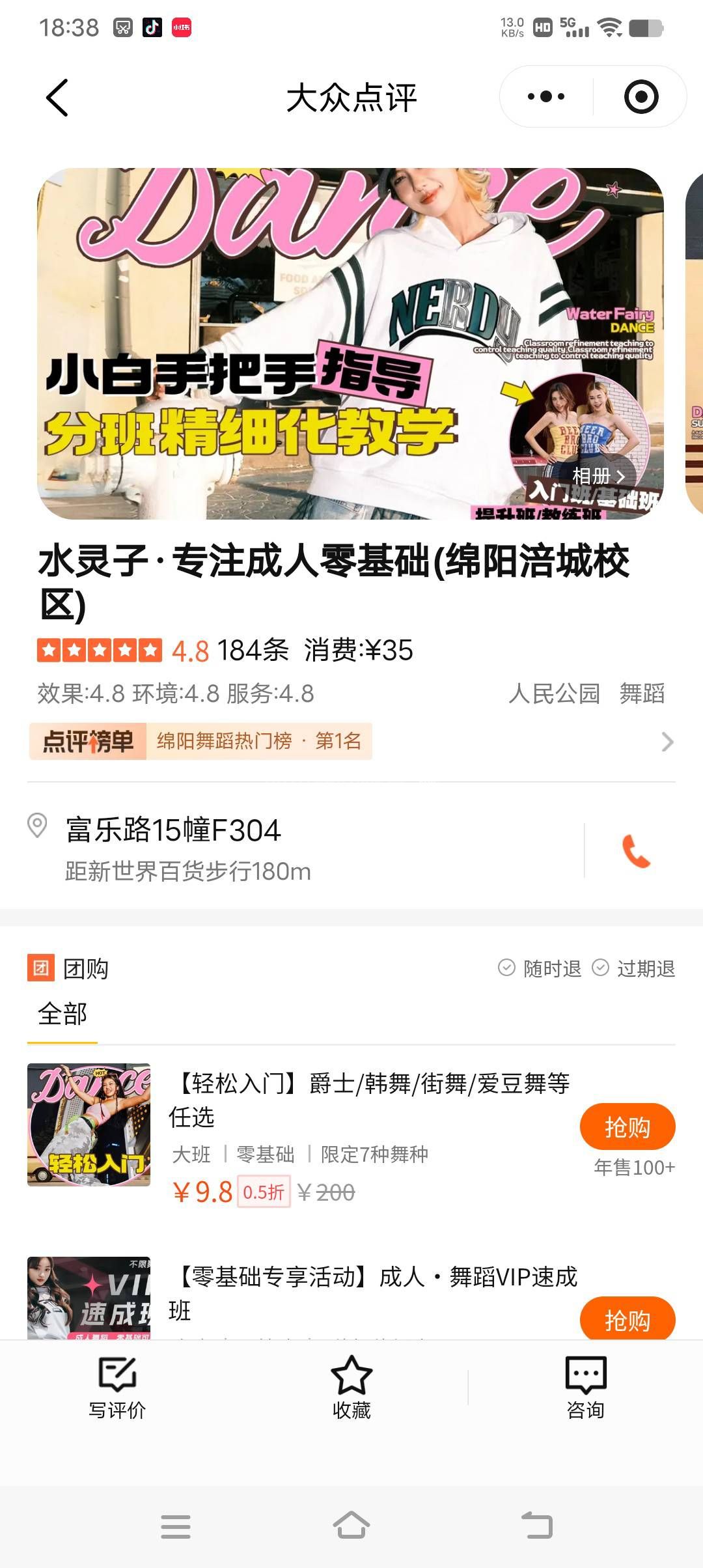Screen dimensions: 703x1568
Task: Go back using the top-left arrow
Action: pos(57,98)
